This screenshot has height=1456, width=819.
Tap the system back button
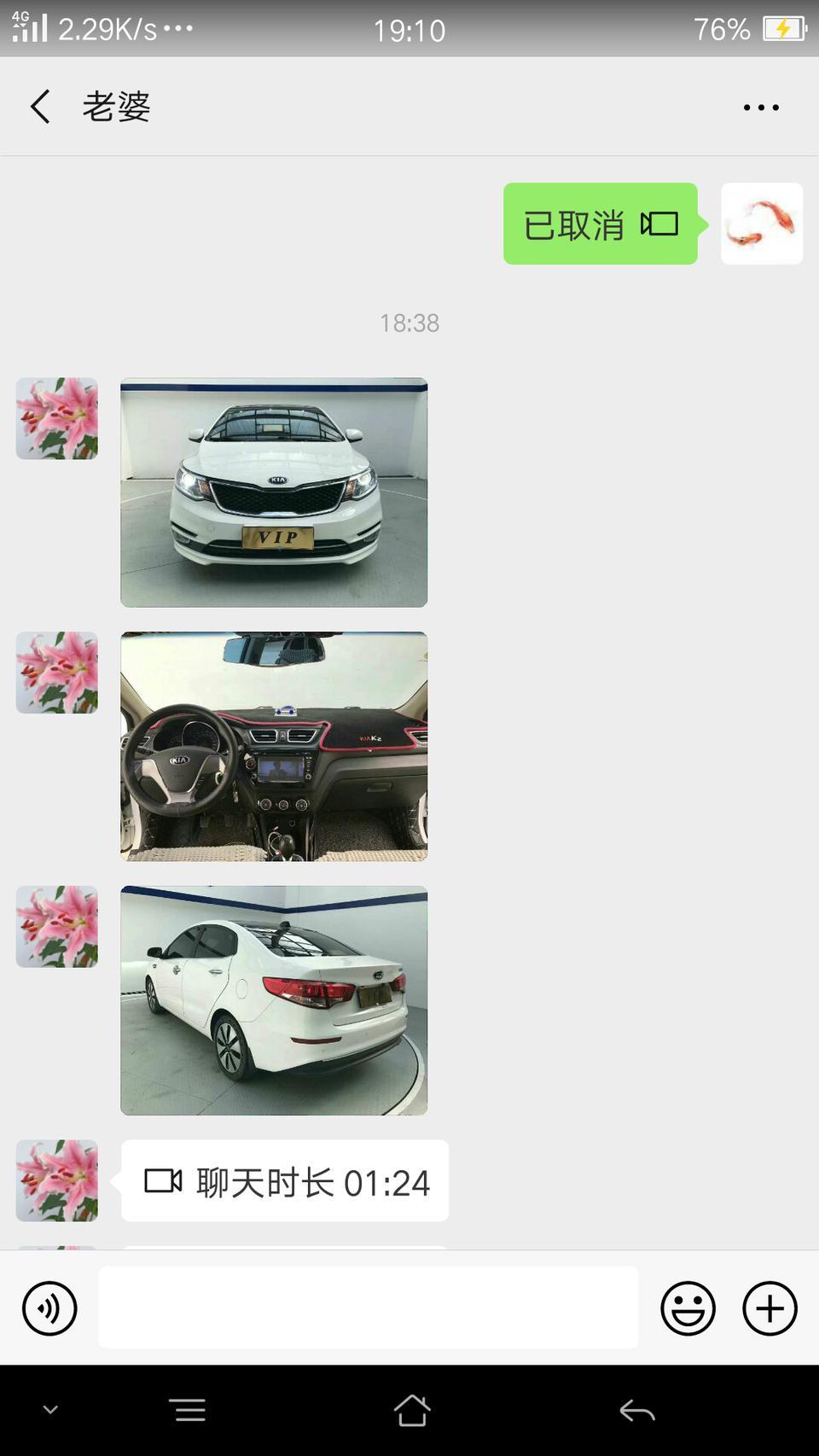(636, 1410)
